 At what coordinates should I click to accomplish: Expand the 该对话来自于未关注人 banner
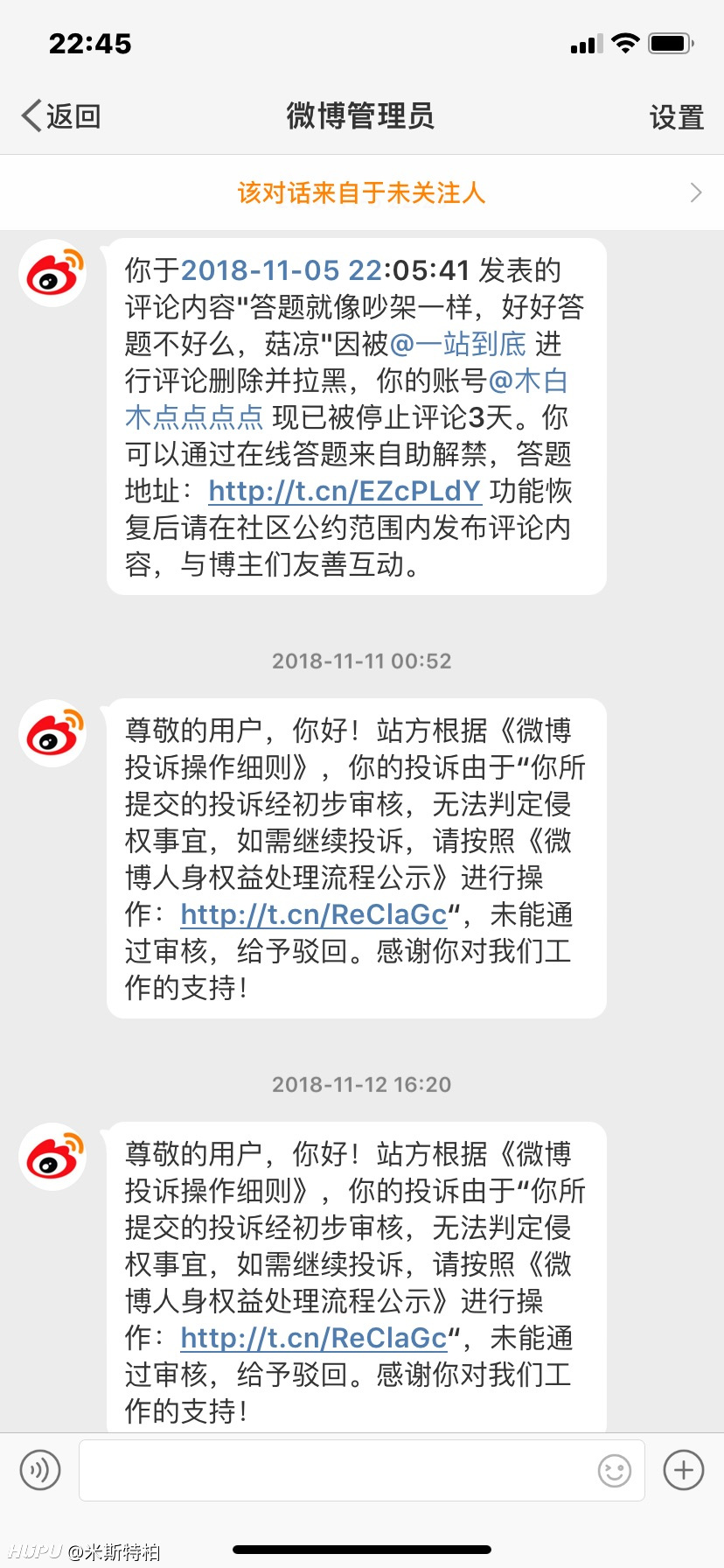coord(362,192)
